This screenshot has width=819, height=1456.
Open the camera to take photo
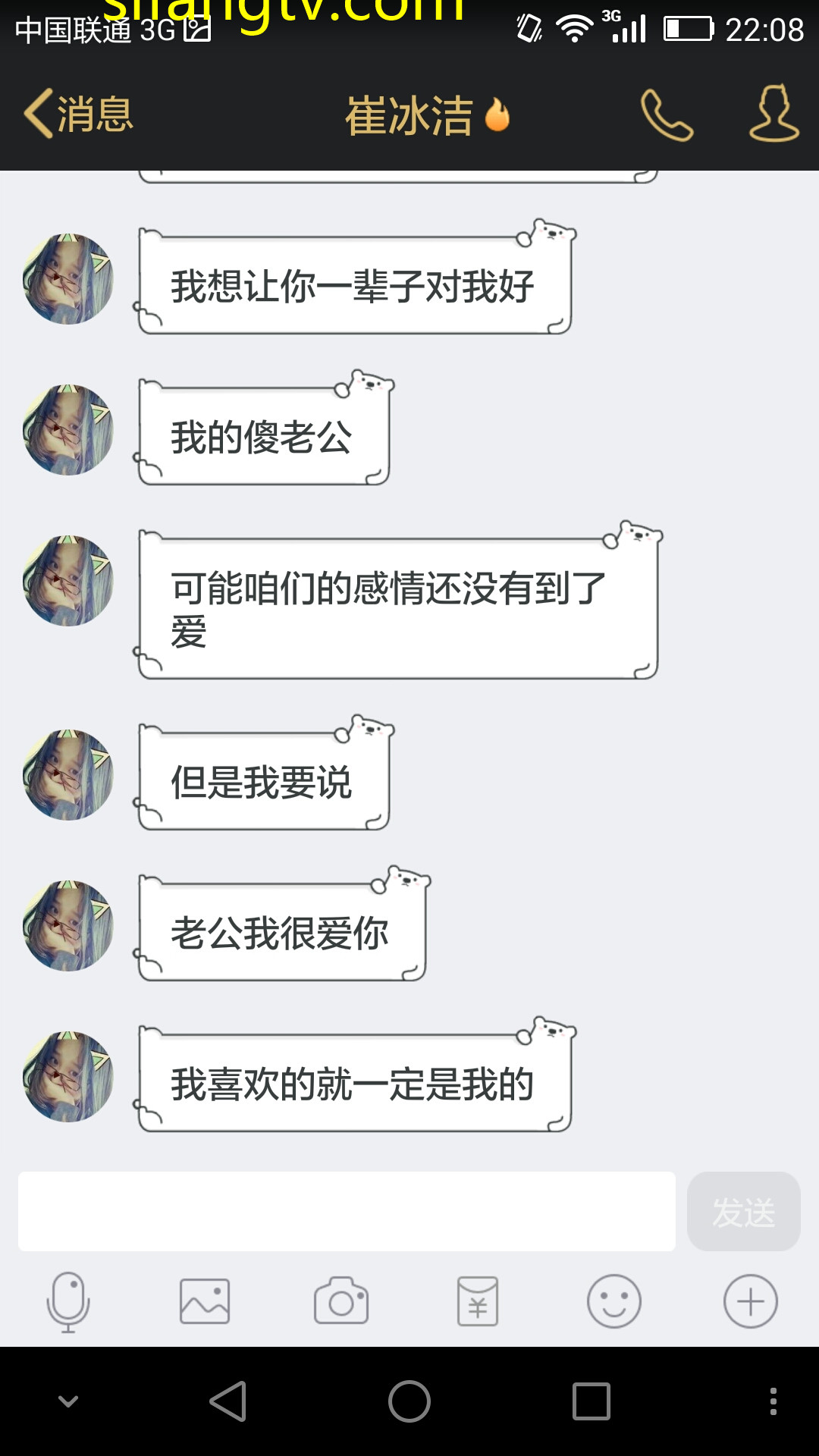(341, 1301)
